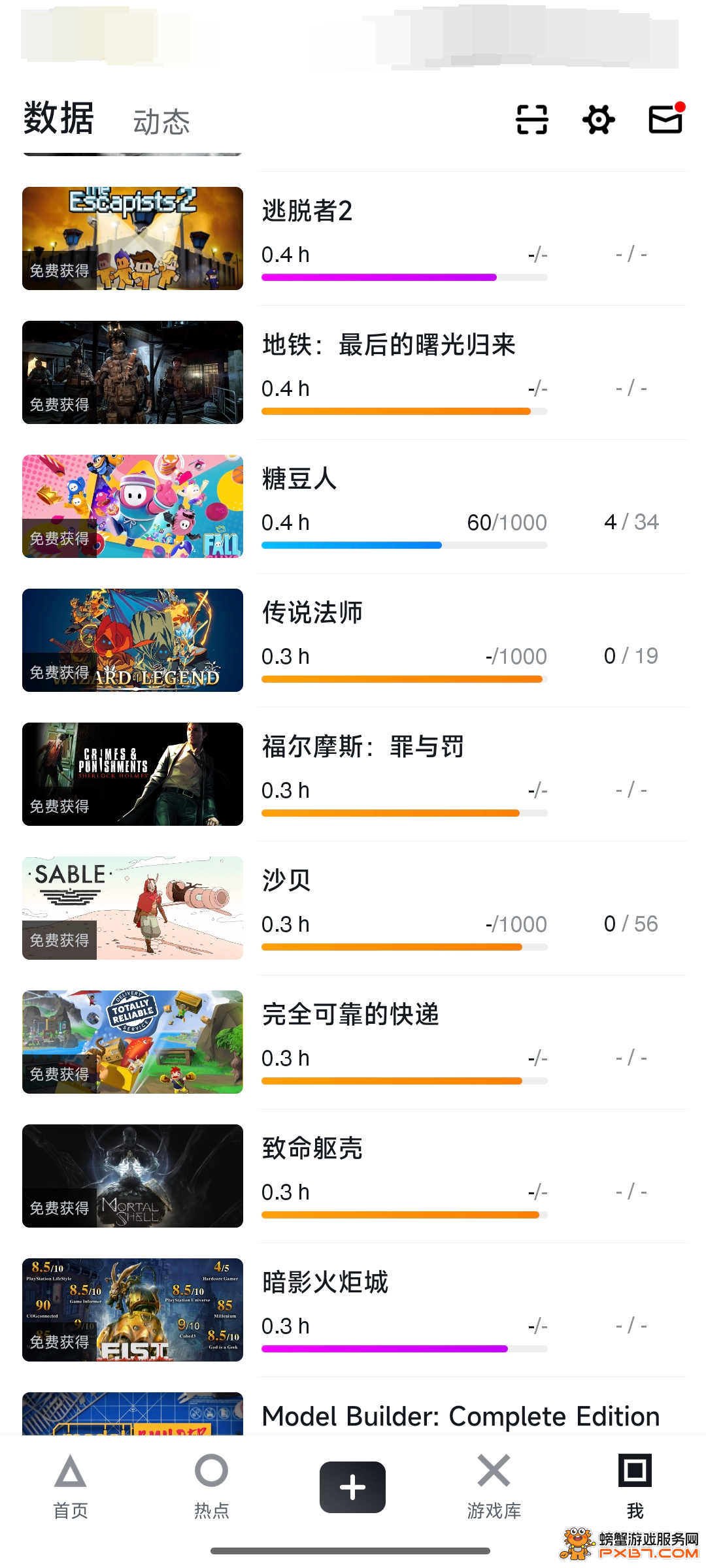Tap the plus create button
This screenshot has width=706, height=1568.
(352, 1487)
